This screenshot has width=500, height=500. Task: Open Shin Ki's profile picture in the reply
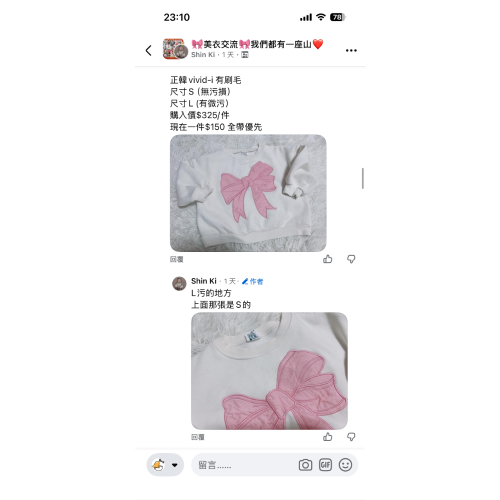[179, 284]
